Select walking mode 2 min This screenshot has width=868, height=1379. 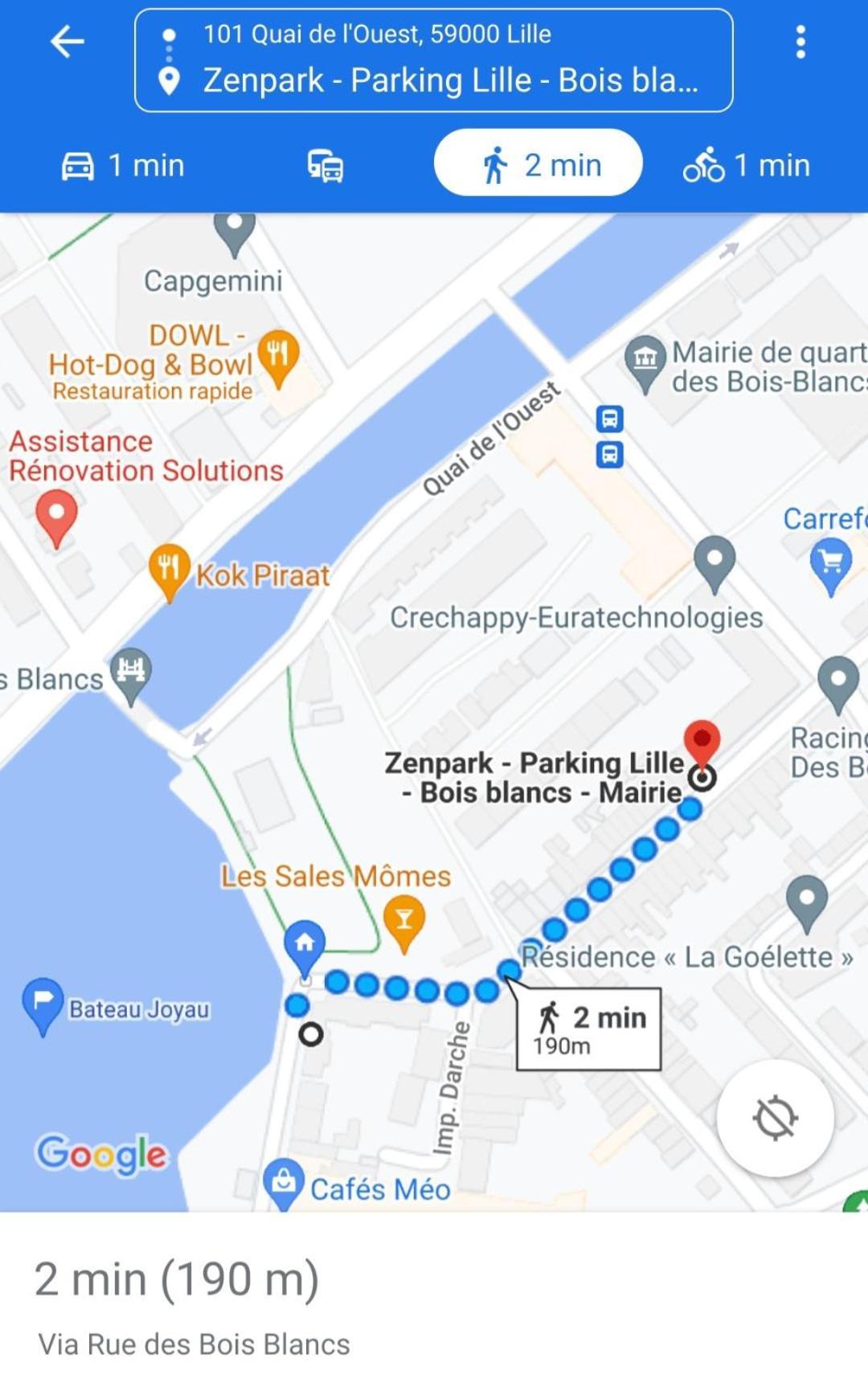538,164
